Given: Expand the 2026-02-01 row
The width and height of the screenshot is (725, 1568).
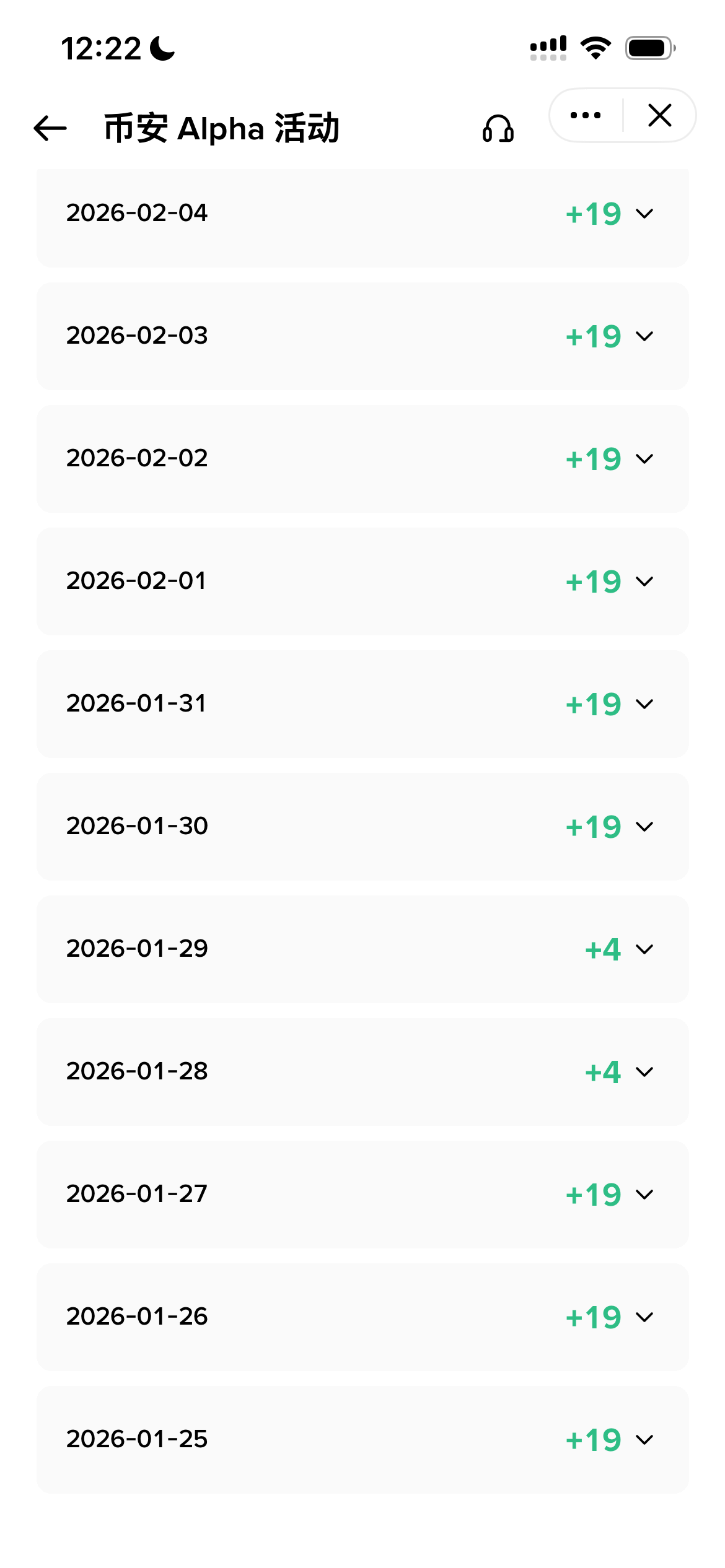Looking at the screenshot, I should (x=362, y=581).
